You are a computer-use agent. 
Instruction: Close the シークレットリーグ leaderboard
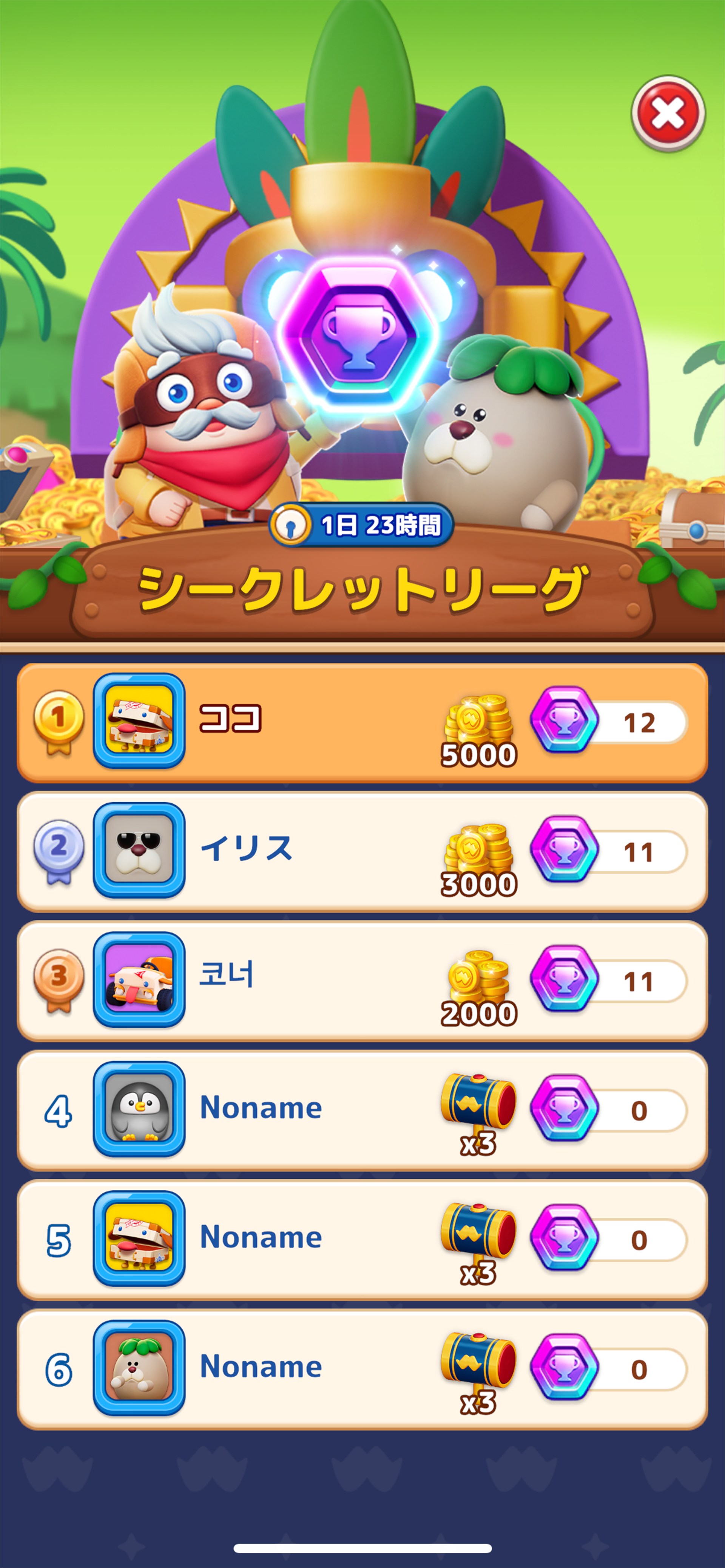click(x=668, y=114)
